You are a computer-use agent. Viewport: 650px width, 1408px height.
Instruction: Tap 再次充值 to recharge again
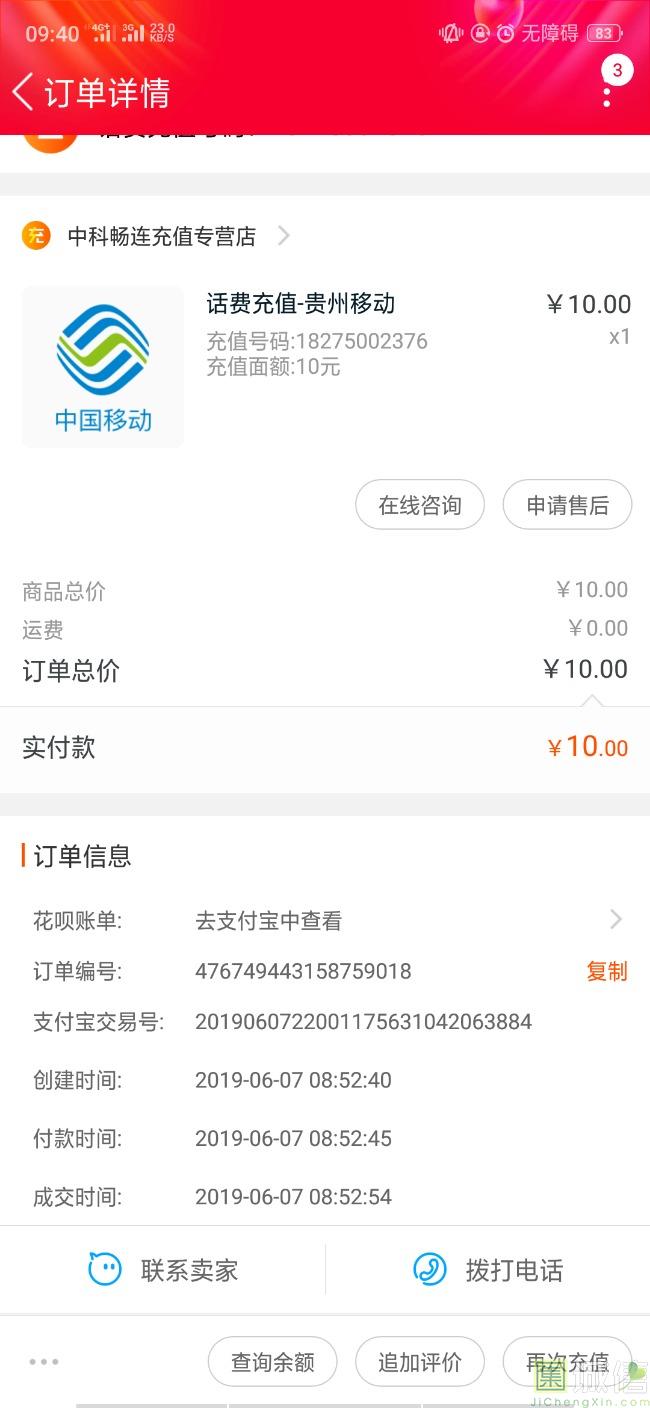[567, 1362]
